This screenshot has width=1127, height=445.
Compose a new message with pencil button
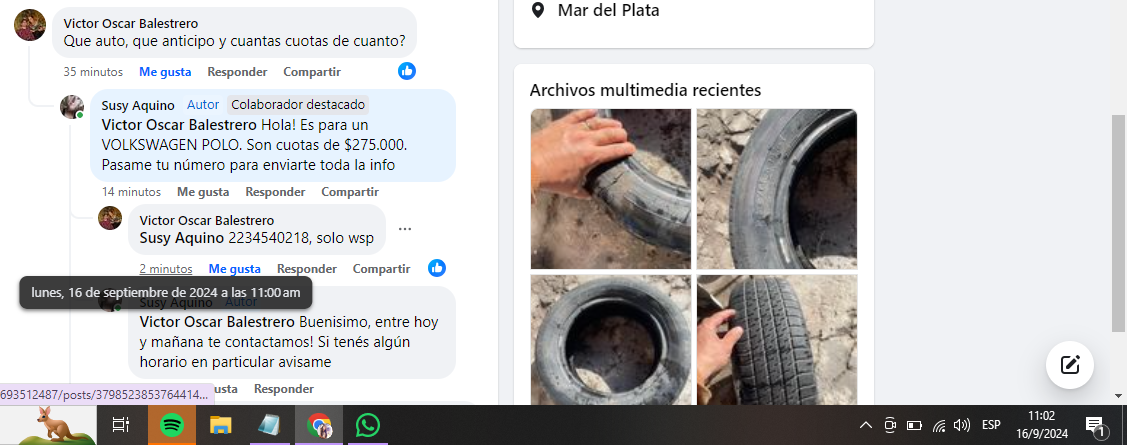(x=1069, y=364)
